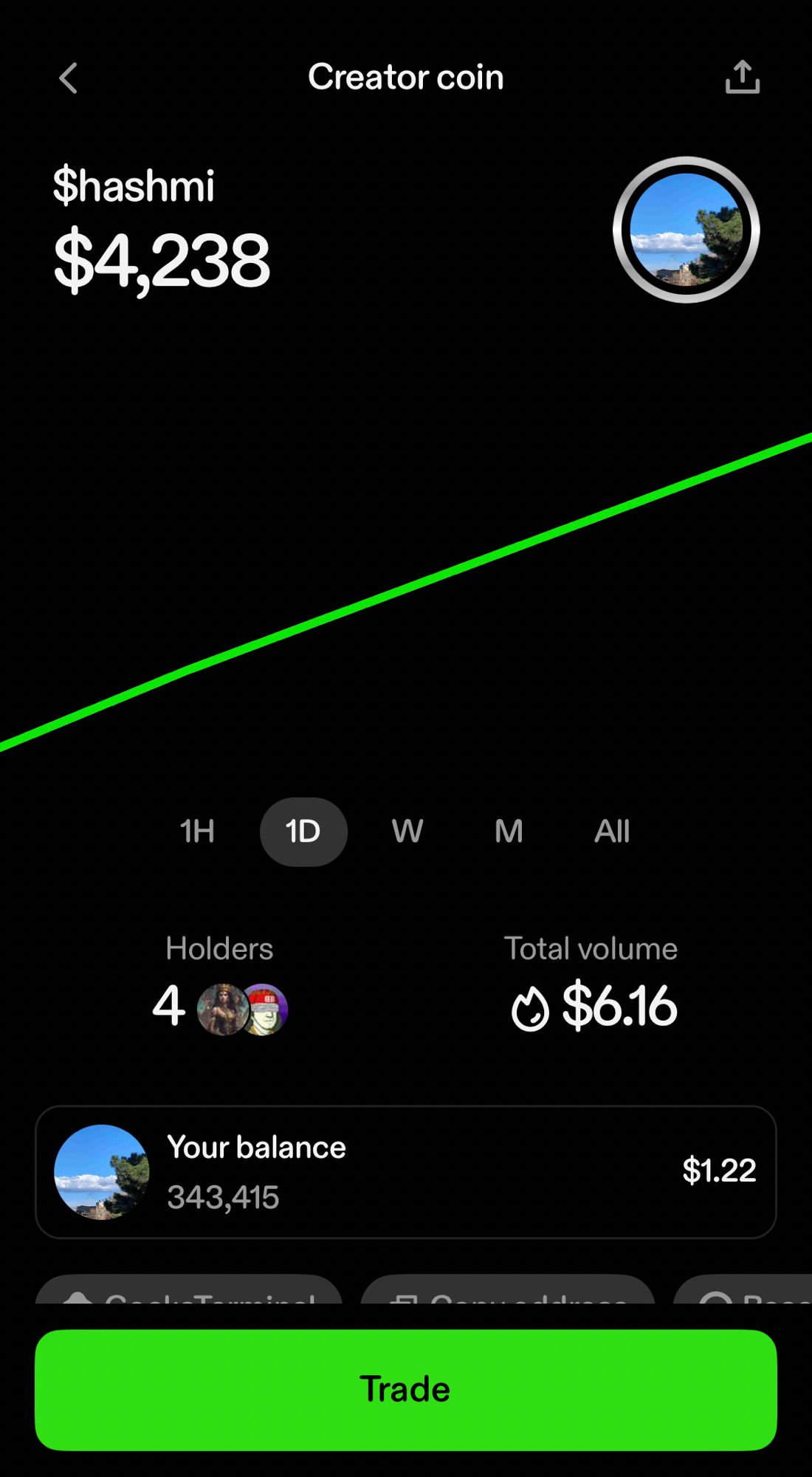Tap the green Trade button
Screen dimensions: 812x1477
(405, 1390)
